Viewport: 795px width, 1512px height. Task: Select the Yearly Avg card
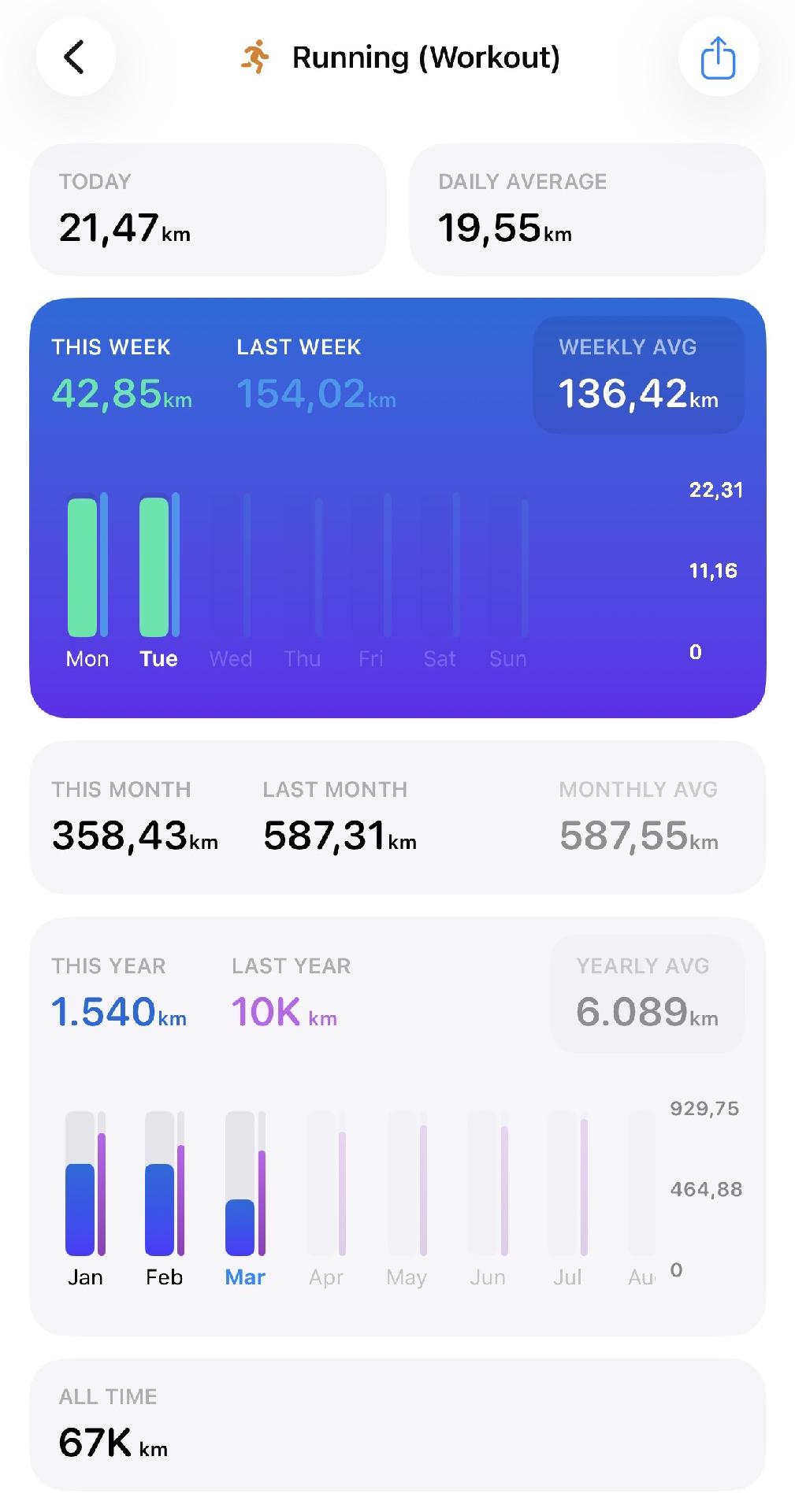click(x=647, y=994)
